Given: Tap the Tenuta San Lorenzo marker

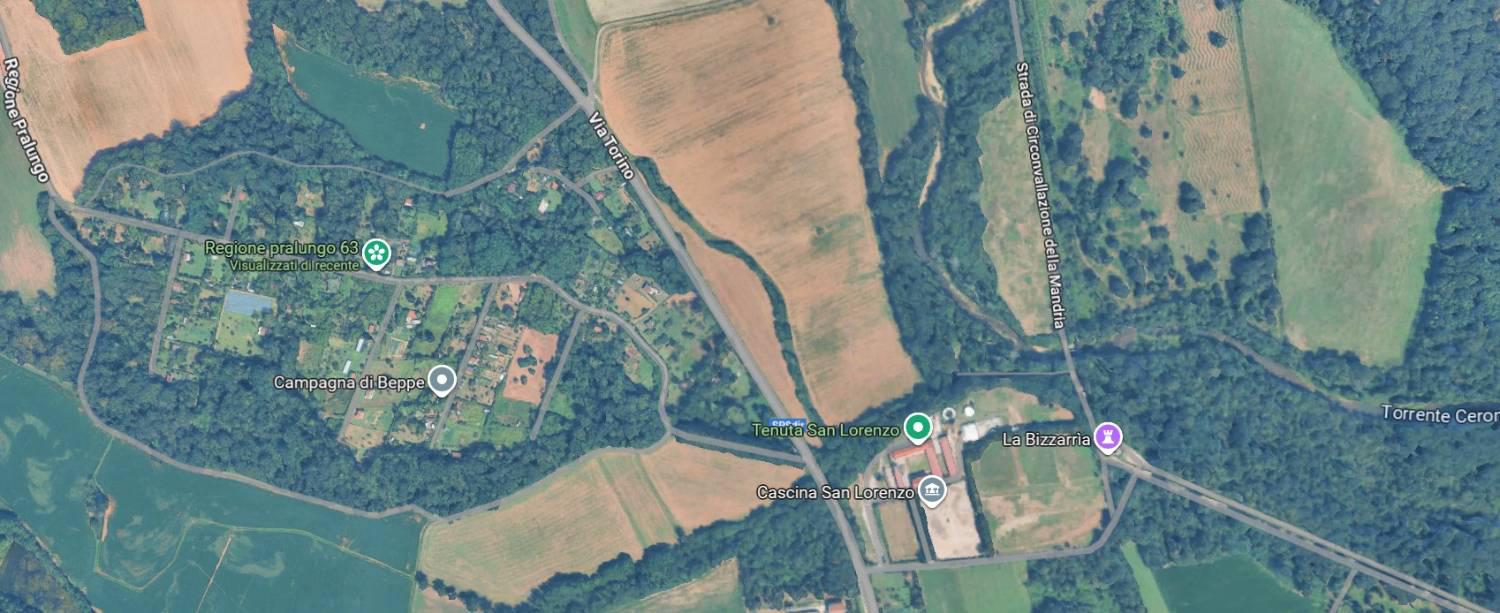Looking at the screenshot, I should pyautogui.click(x=917, y=429).
